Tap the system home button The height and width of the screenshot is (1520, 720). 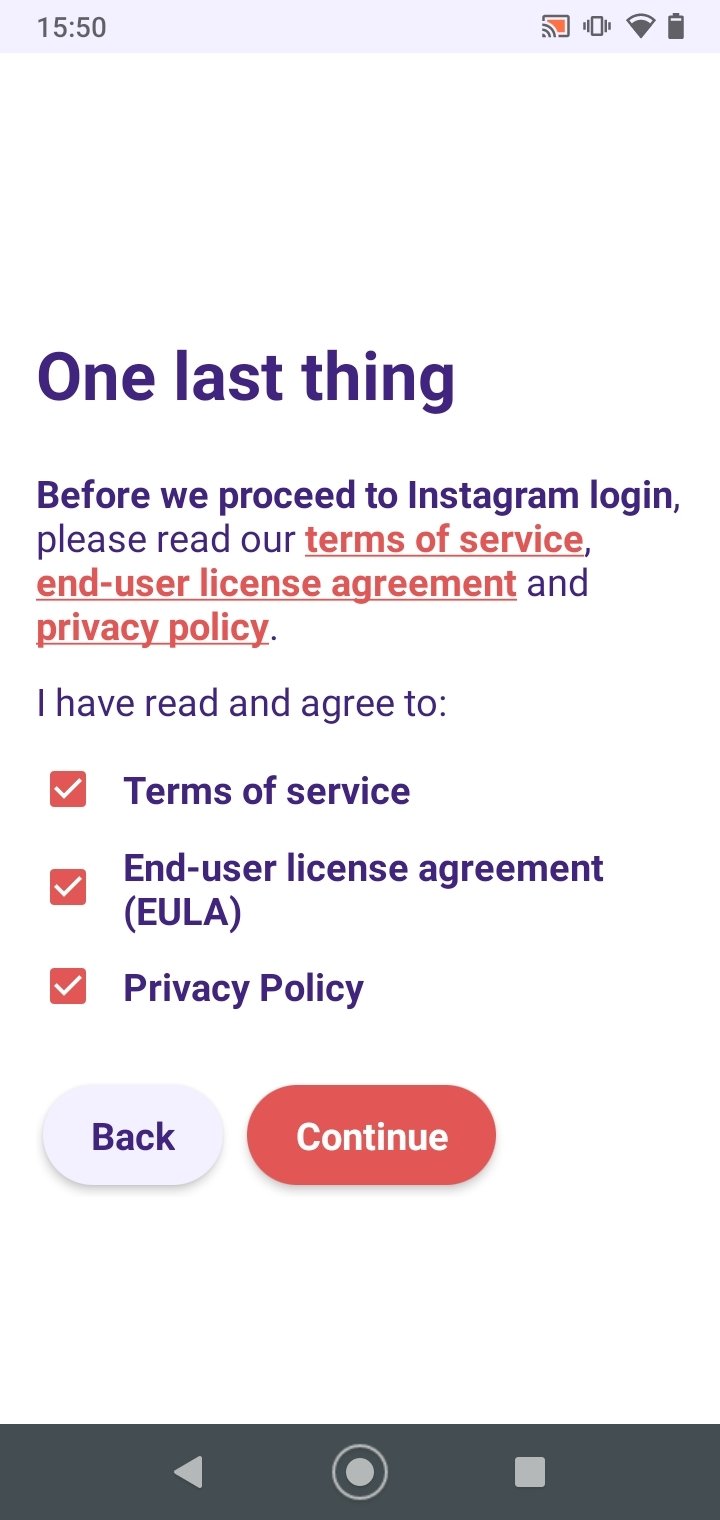click(359, 1472)
